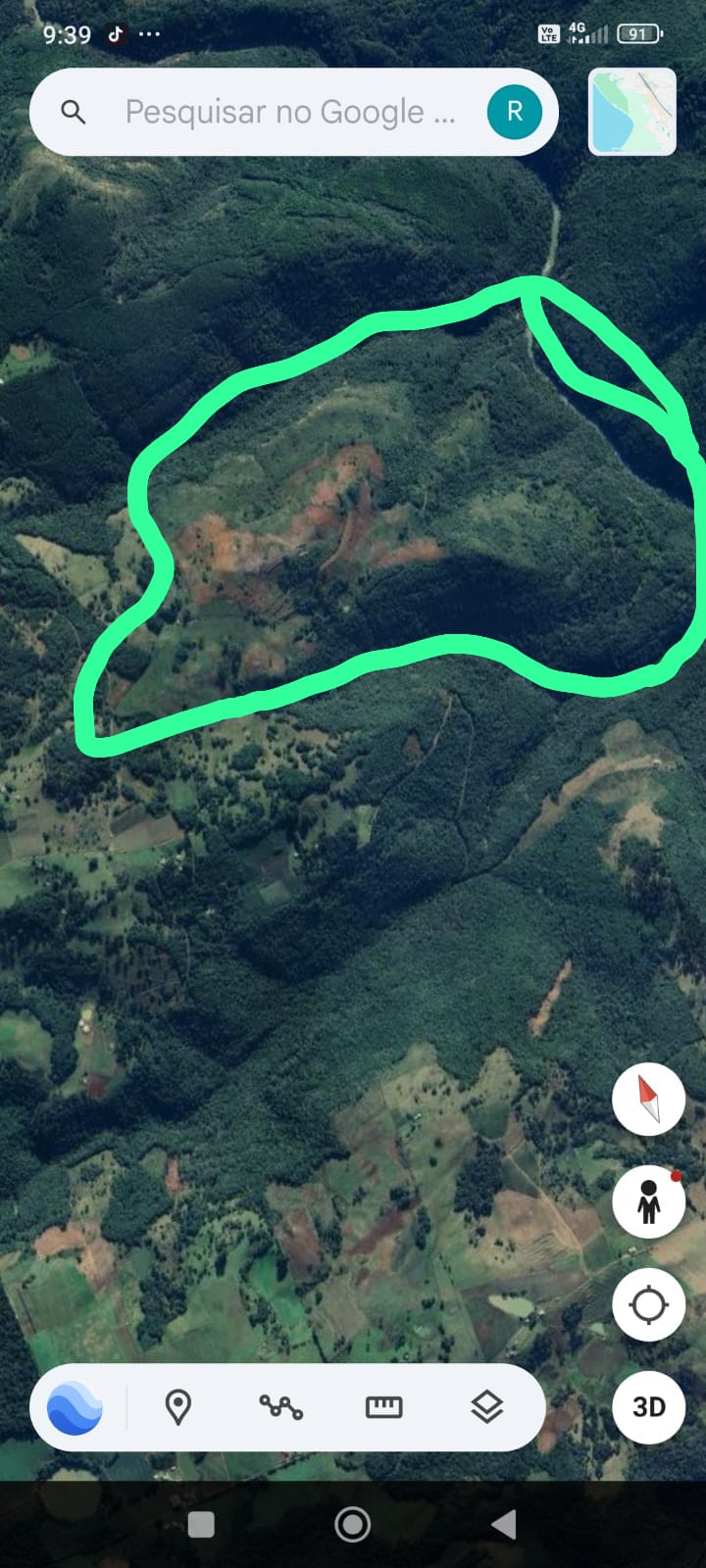The height and width of the screenshot is (1568, 706).
Task: Open the blue Google Earth wave icon
Action: click(75, 1408)
